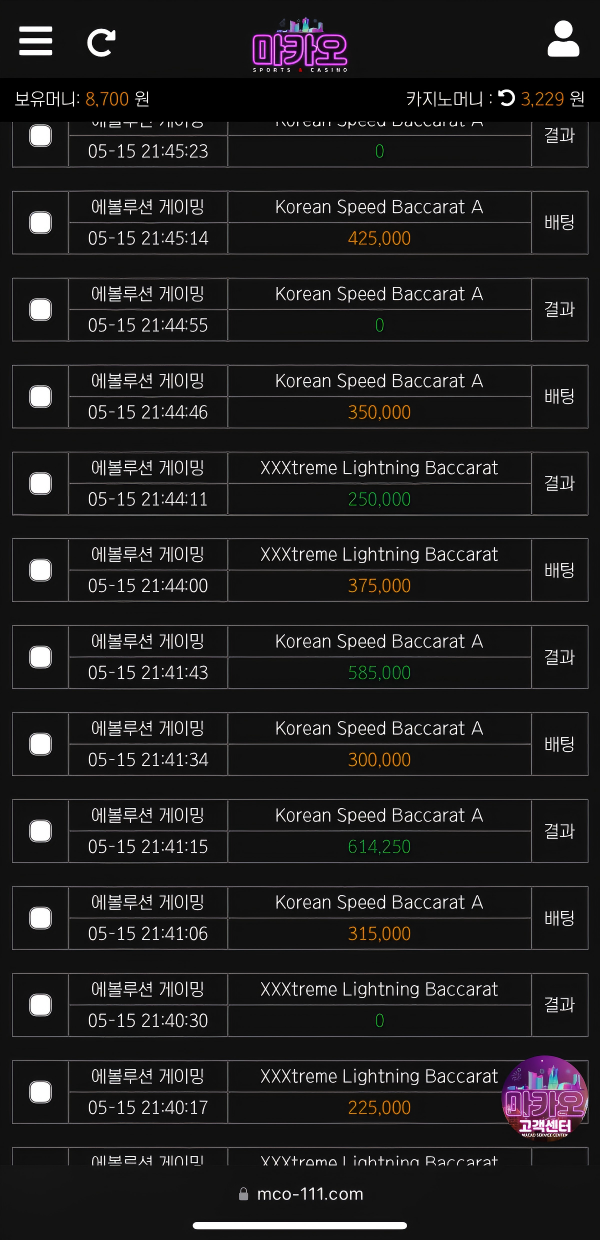Select checkbox for 21:41:43 result
The image size is (600, 1240).
[40, 657]
